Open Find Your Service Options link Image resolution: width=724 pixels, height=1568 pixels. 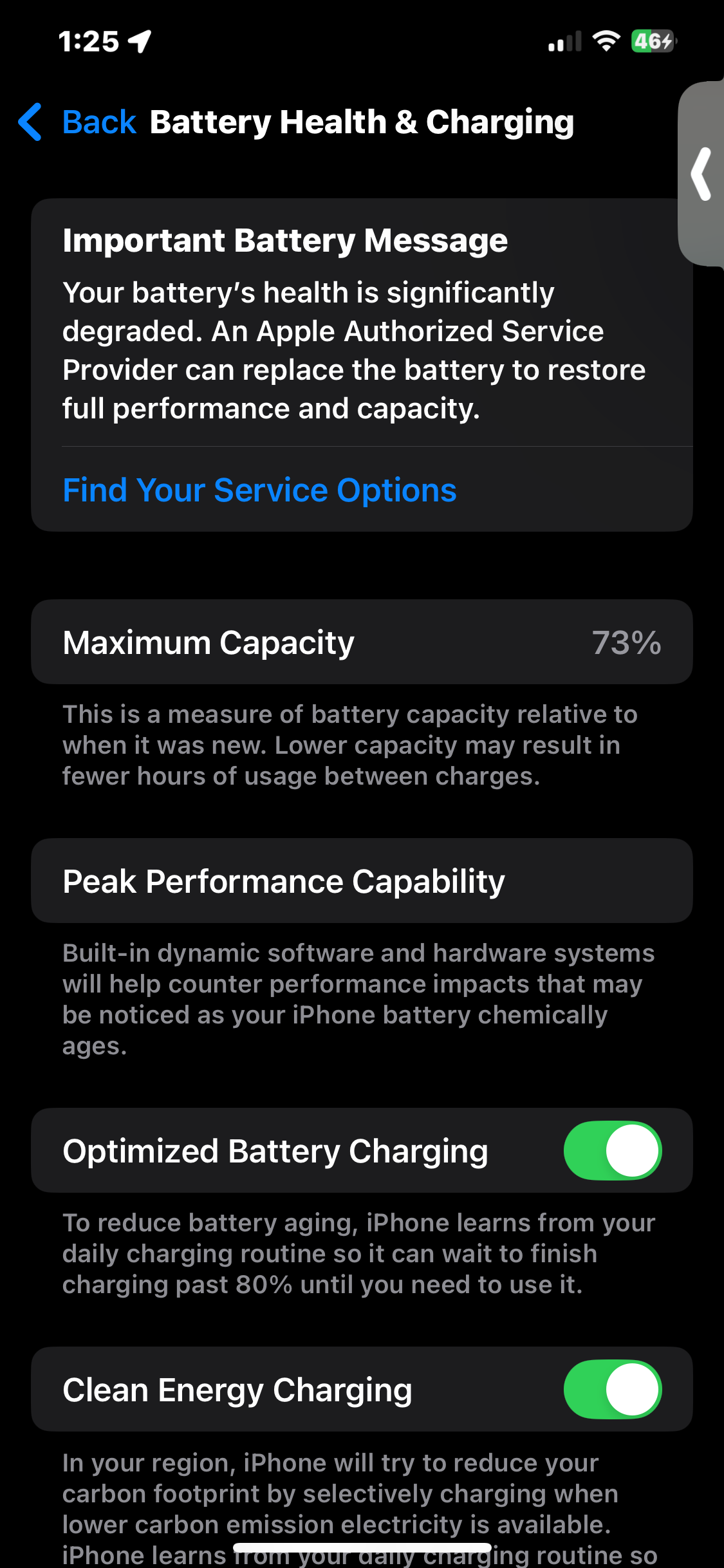pos(259,490)
